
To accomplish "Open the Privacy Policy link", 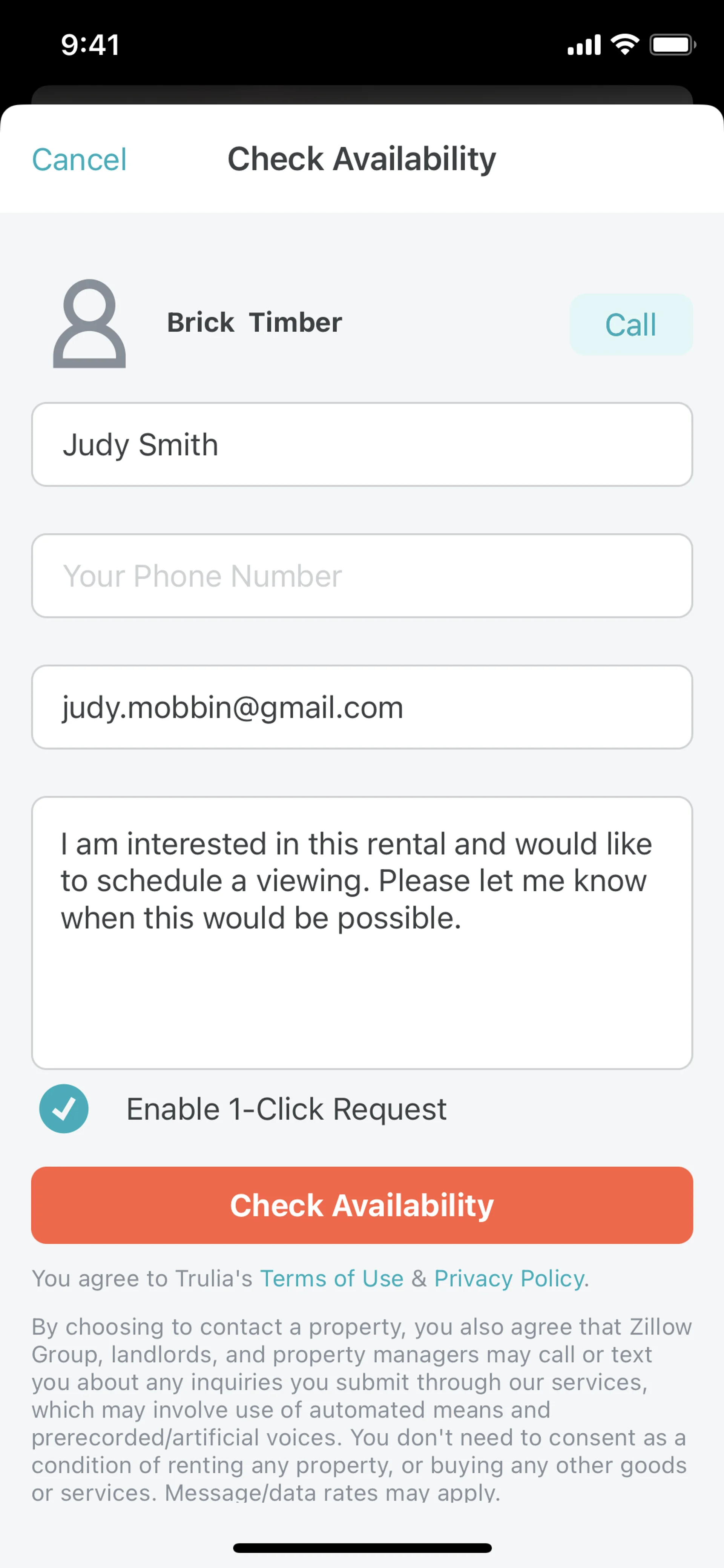I will click(x=509, y=1278).
